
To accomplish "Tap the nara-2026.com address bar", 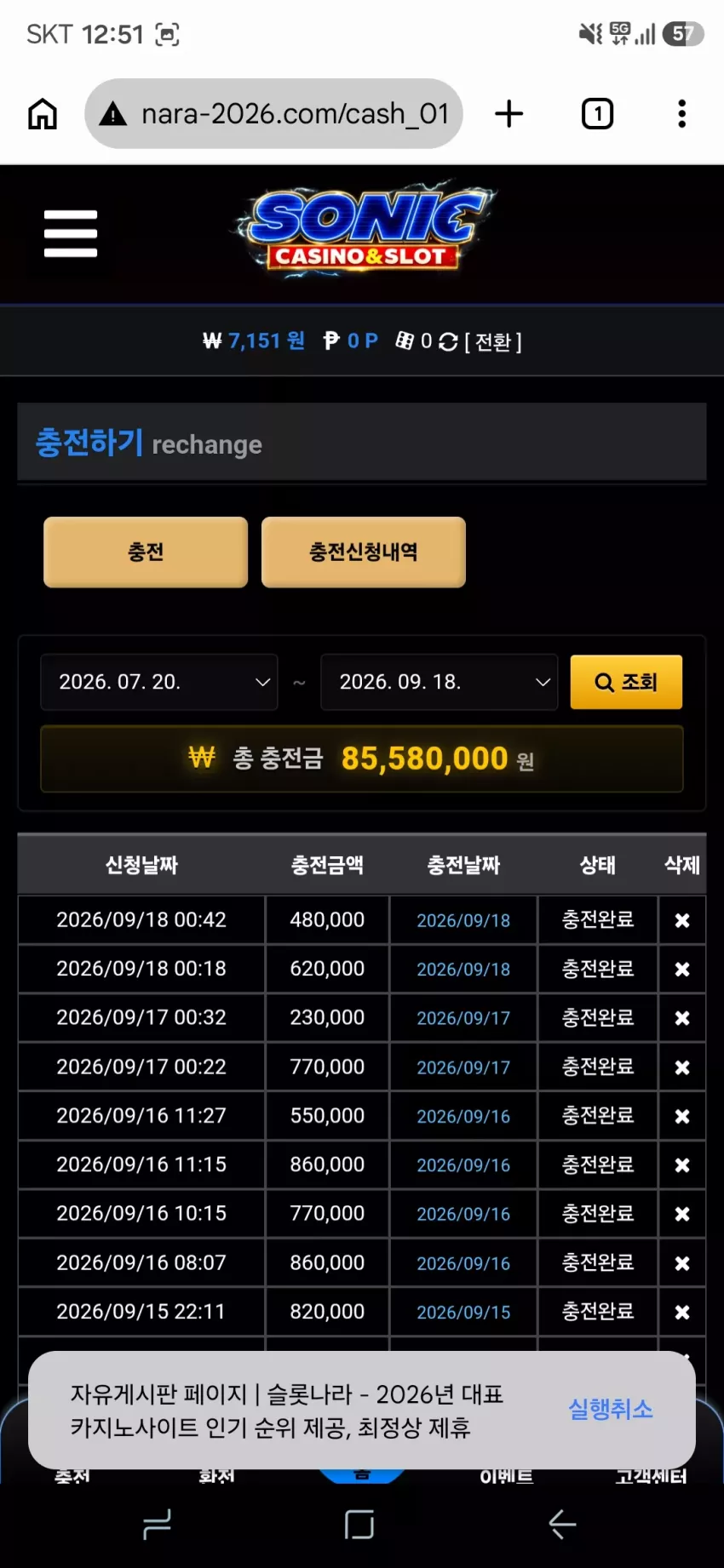I will pos(273,114).
